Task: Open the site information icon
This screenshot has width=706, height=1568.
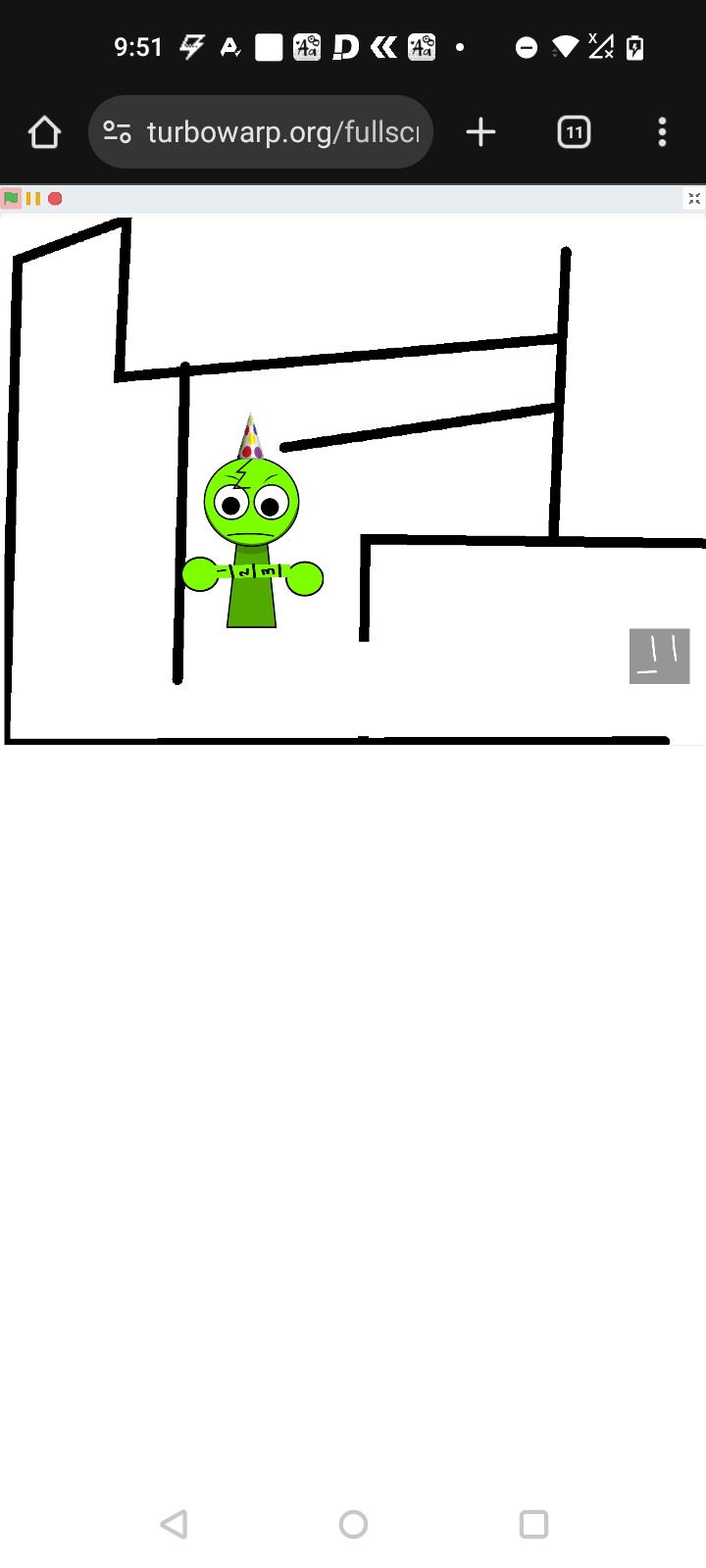Action: pos(118,132)
